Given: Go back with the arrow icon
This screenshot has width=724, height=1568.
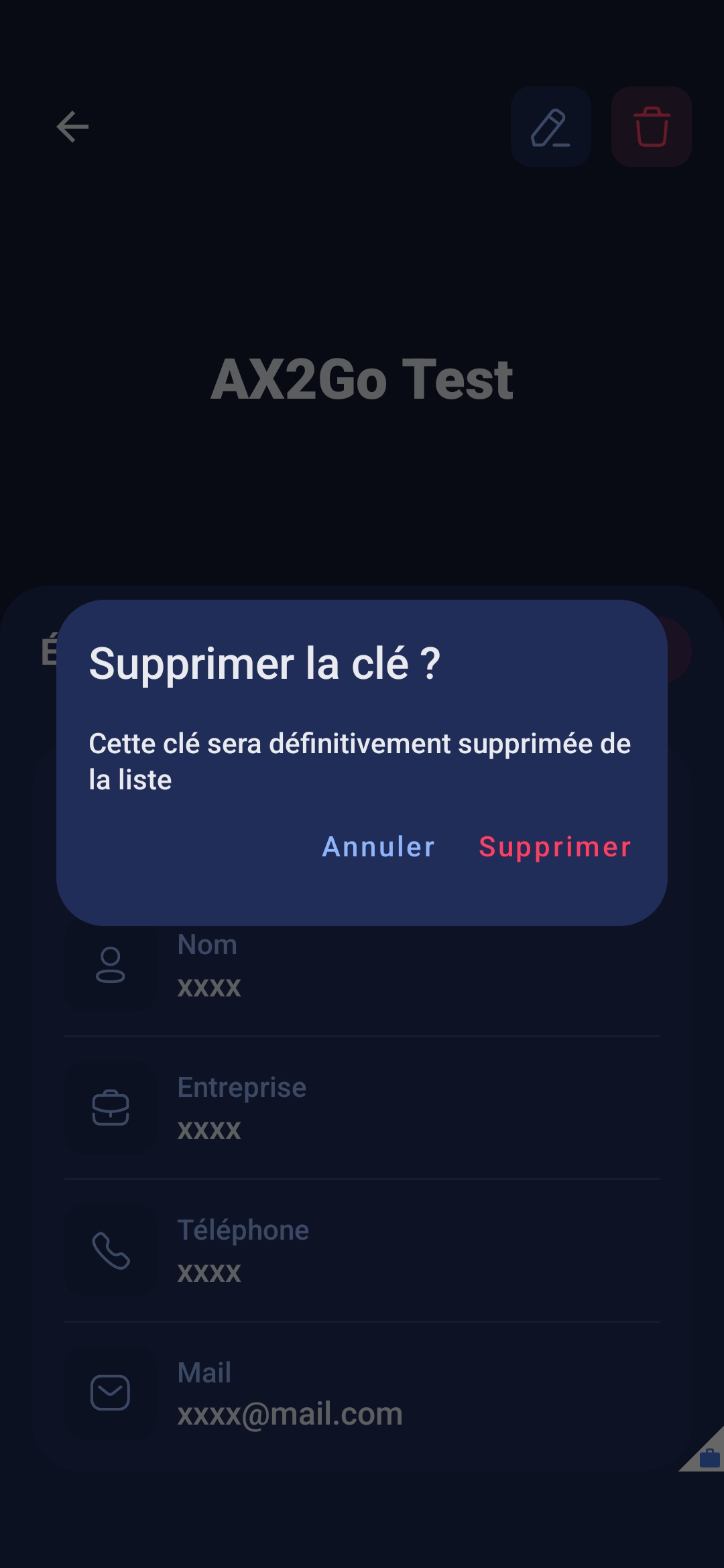Looking at the screenshot, I should point(72,127).
